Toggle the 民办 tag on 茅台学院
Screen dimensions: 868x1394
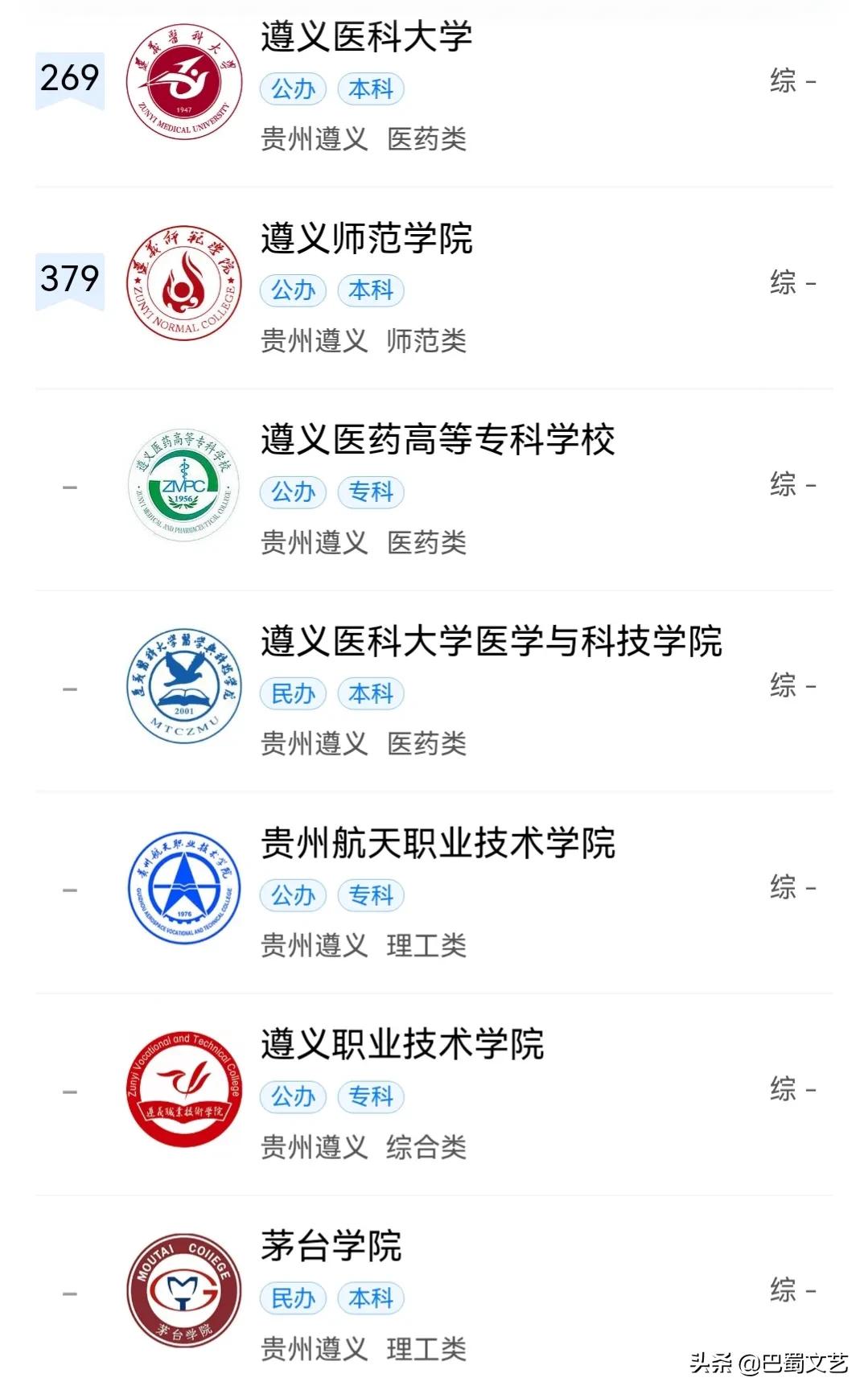click(294, 1297)
